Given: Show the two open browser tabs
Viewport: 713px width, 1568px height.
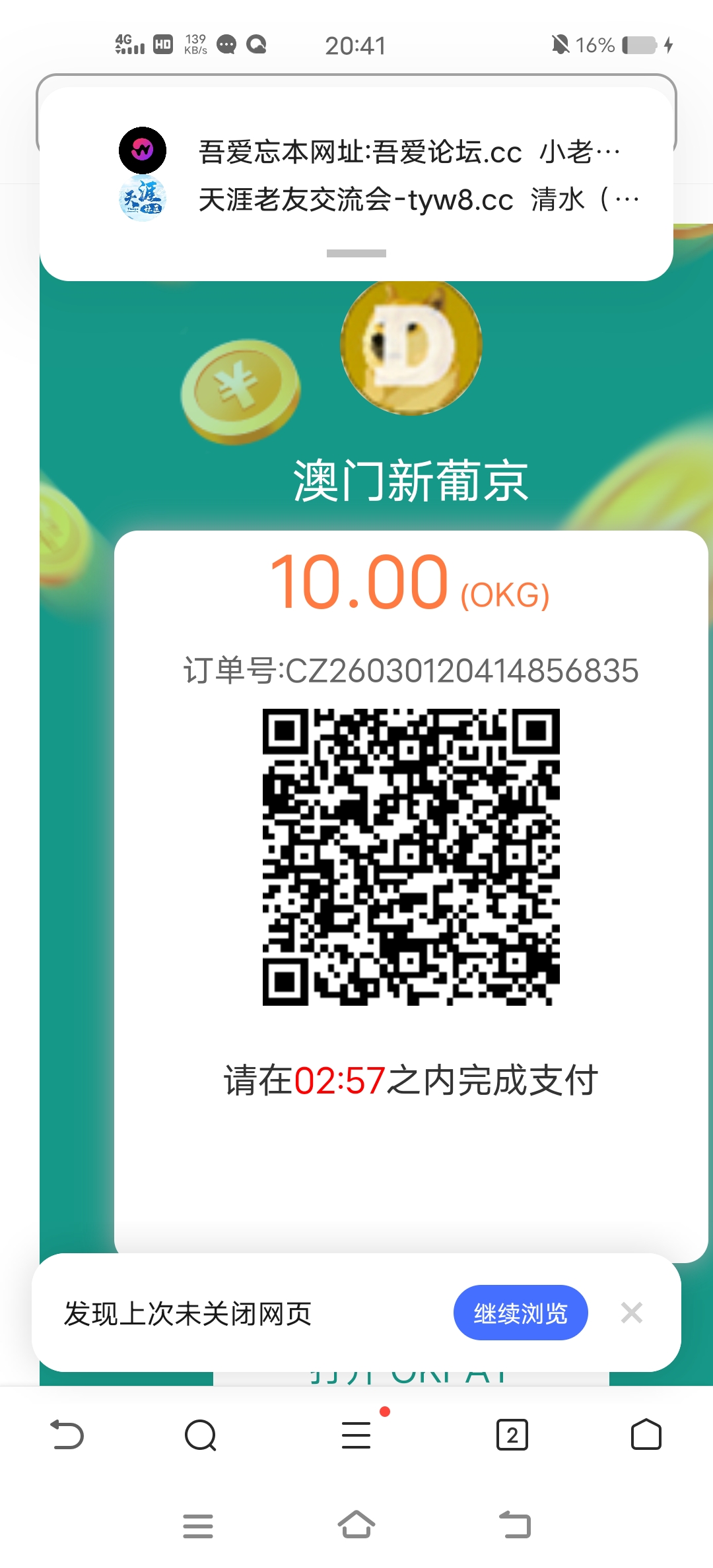Looking at the screenshot, I should 512,1435.
